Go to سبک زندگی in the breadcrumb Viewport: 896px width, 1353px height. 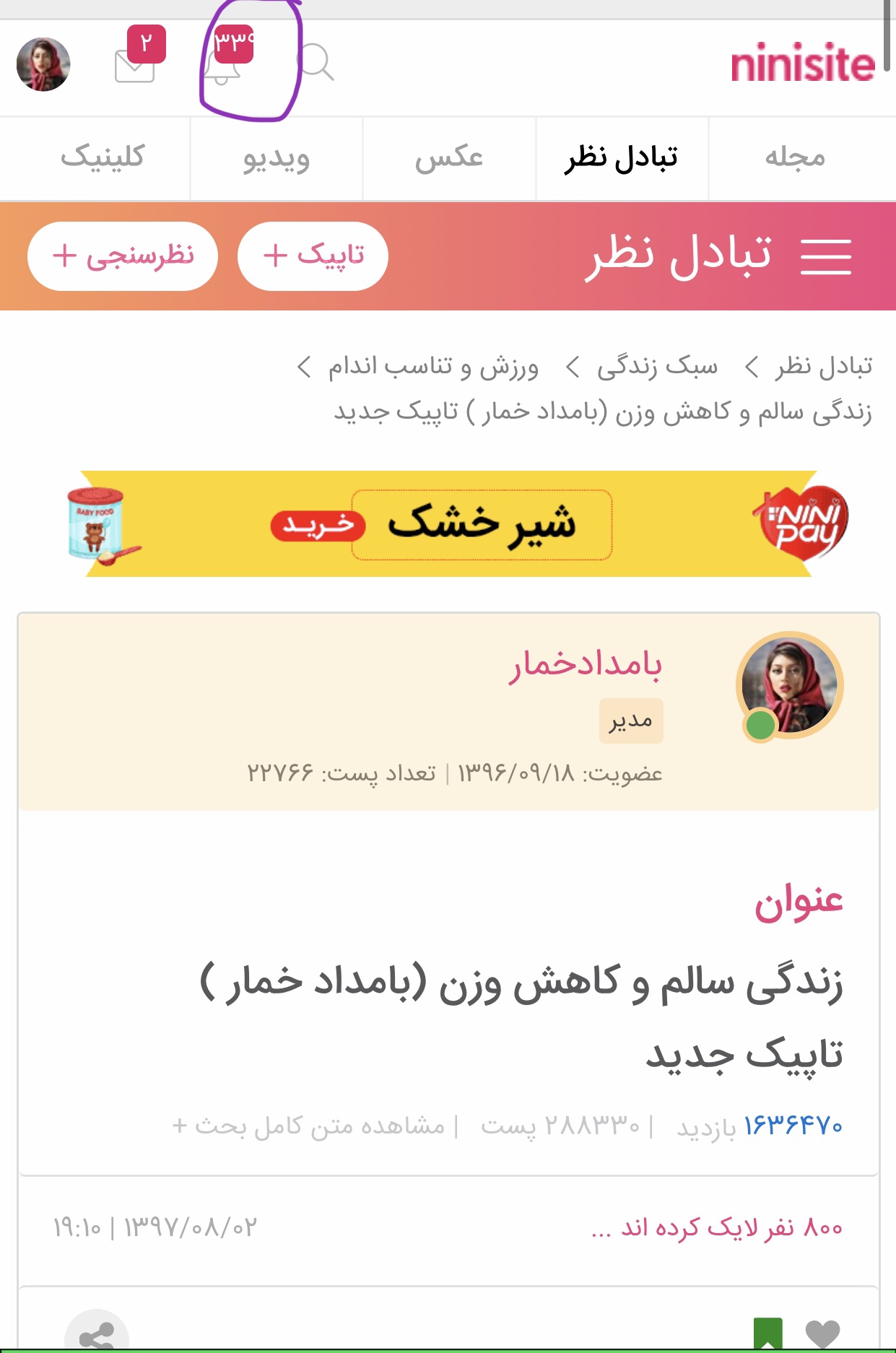(x=657, y=367)
